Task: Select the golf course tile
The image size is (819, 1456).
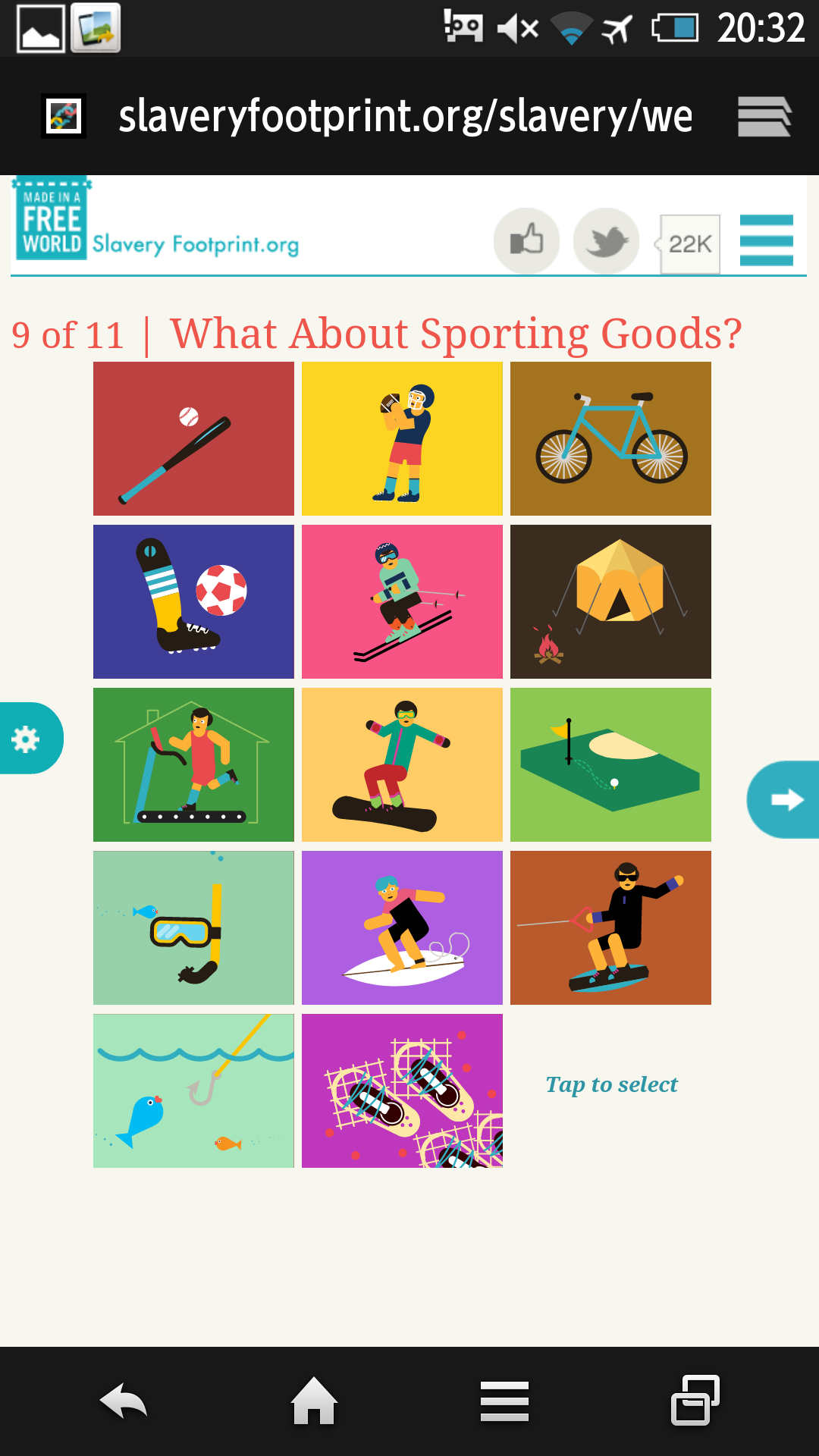Action: pos(610,764)
